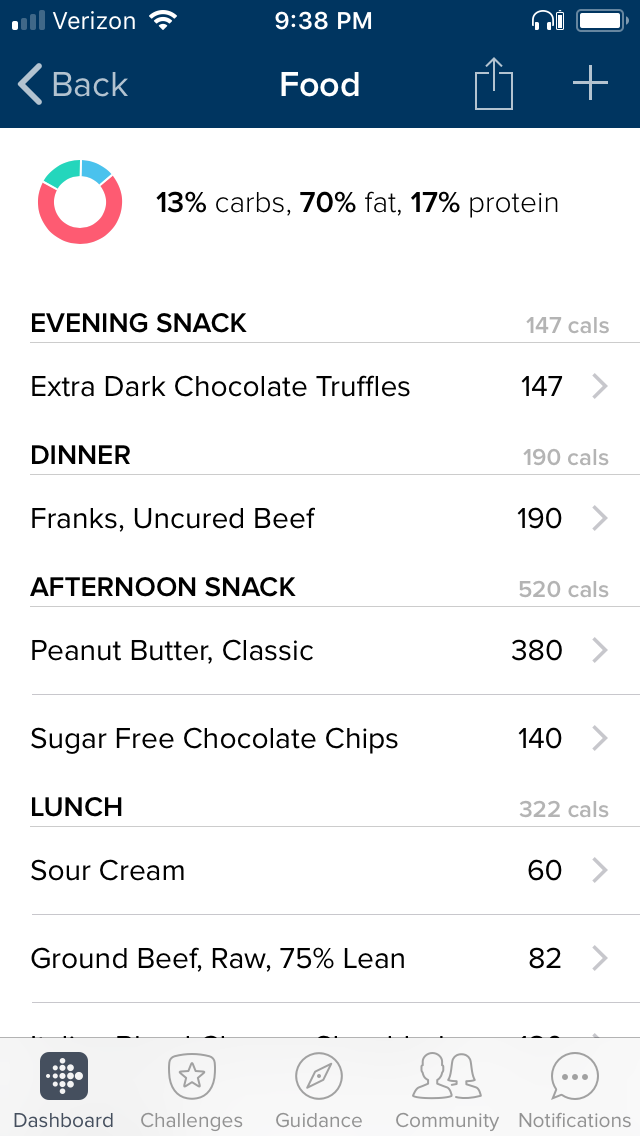
Task: Go back to the previous screen
Action: point(74,85)
